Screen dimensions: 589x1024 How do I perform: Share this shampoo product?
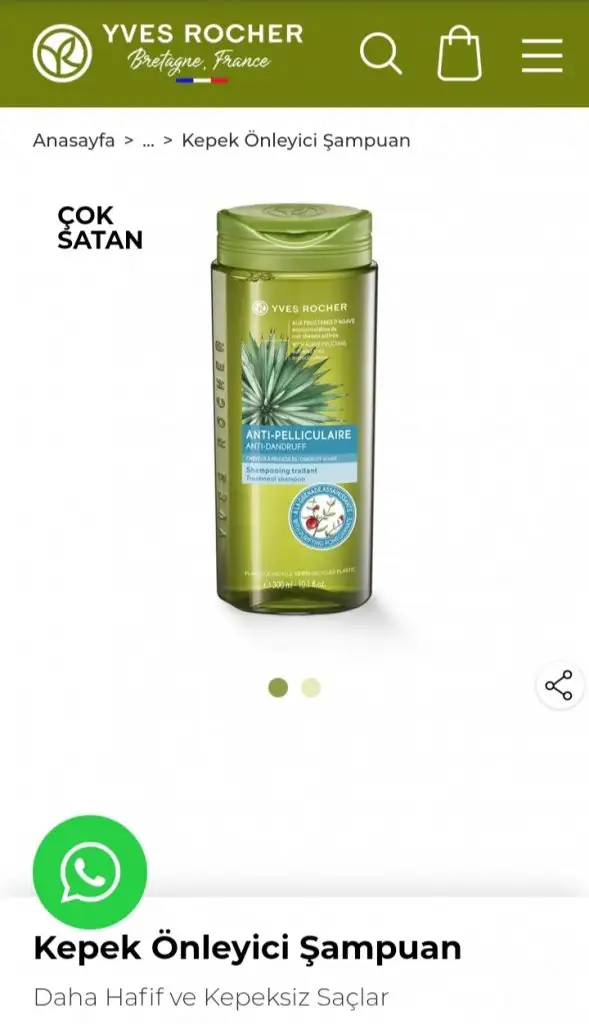pyautogui.click(x=559, y=686)
